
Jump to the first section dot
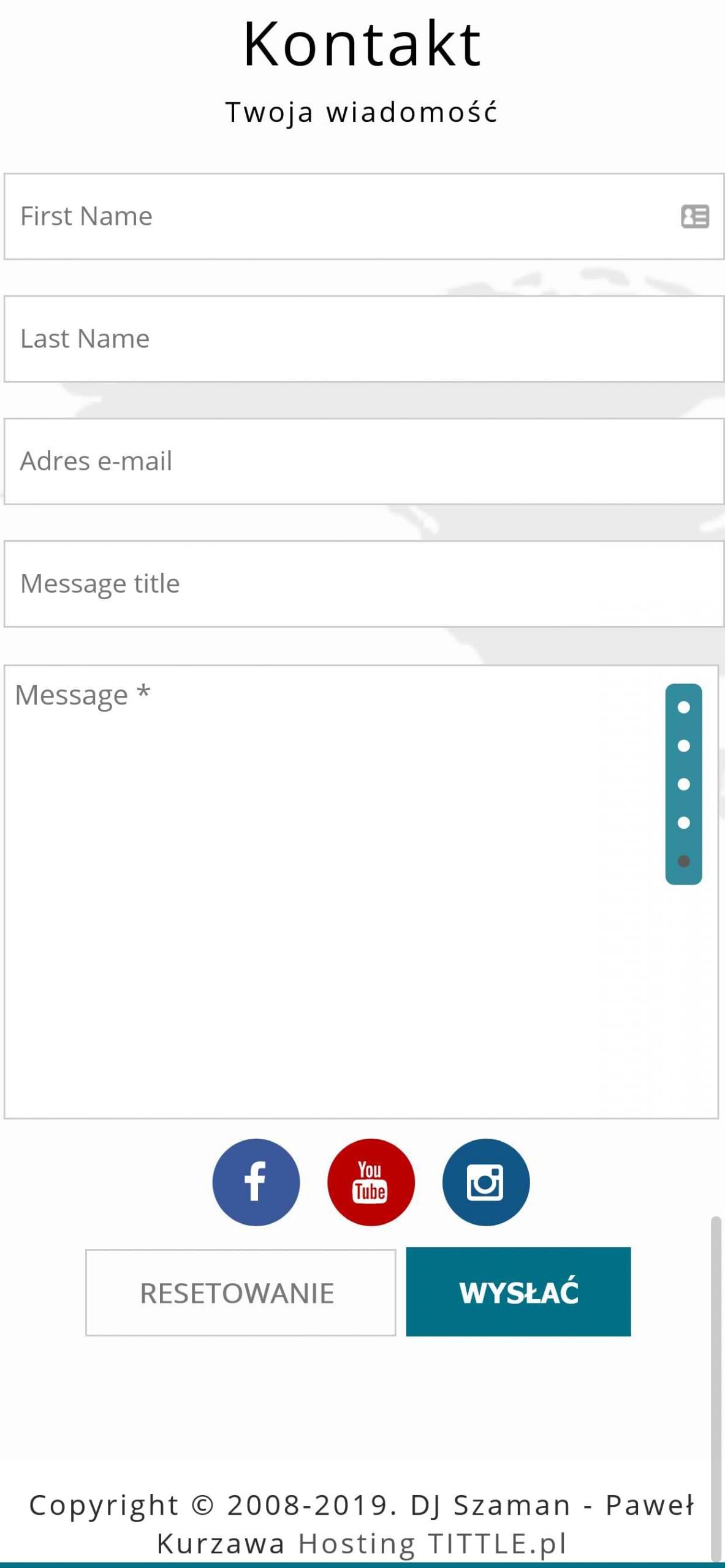pos(683,707)
